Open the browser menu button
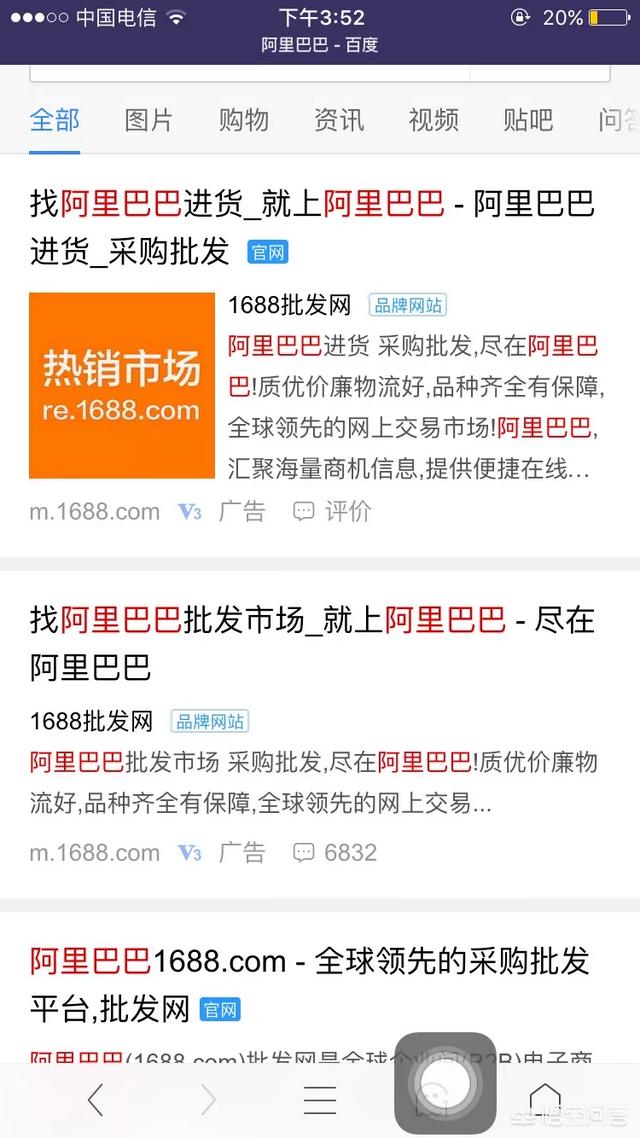The height and width of the screenshot is (1138, 640). pos(320,1100)
